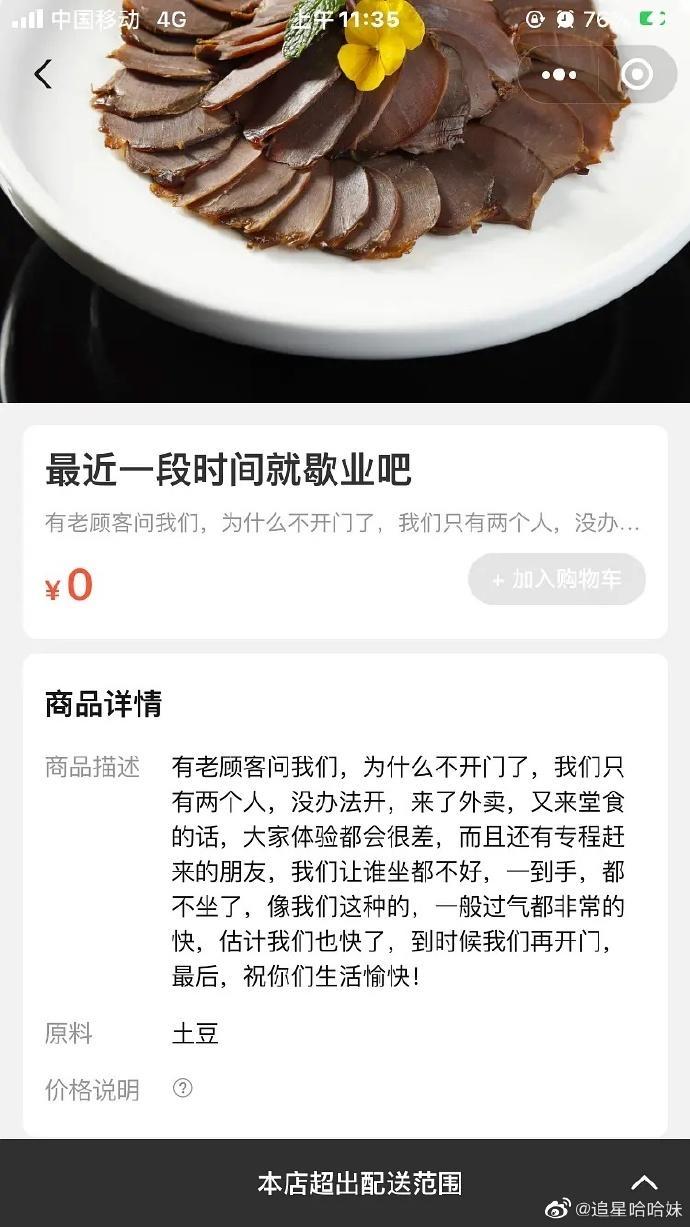The image size is (690, 1227).
Task: View the full-size product photo
Action: [x=345, y=220]
